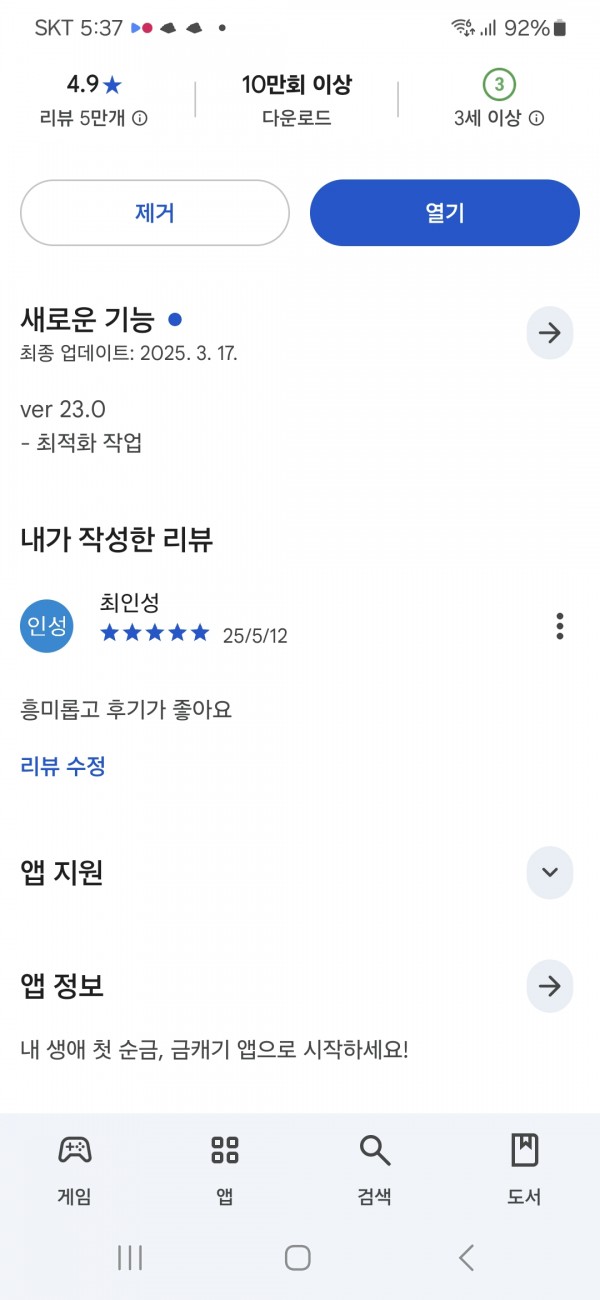Tap 리뷰 수정 to edit review
The width and height of the screenshot is (600, 1300).
tap(63, 766)
